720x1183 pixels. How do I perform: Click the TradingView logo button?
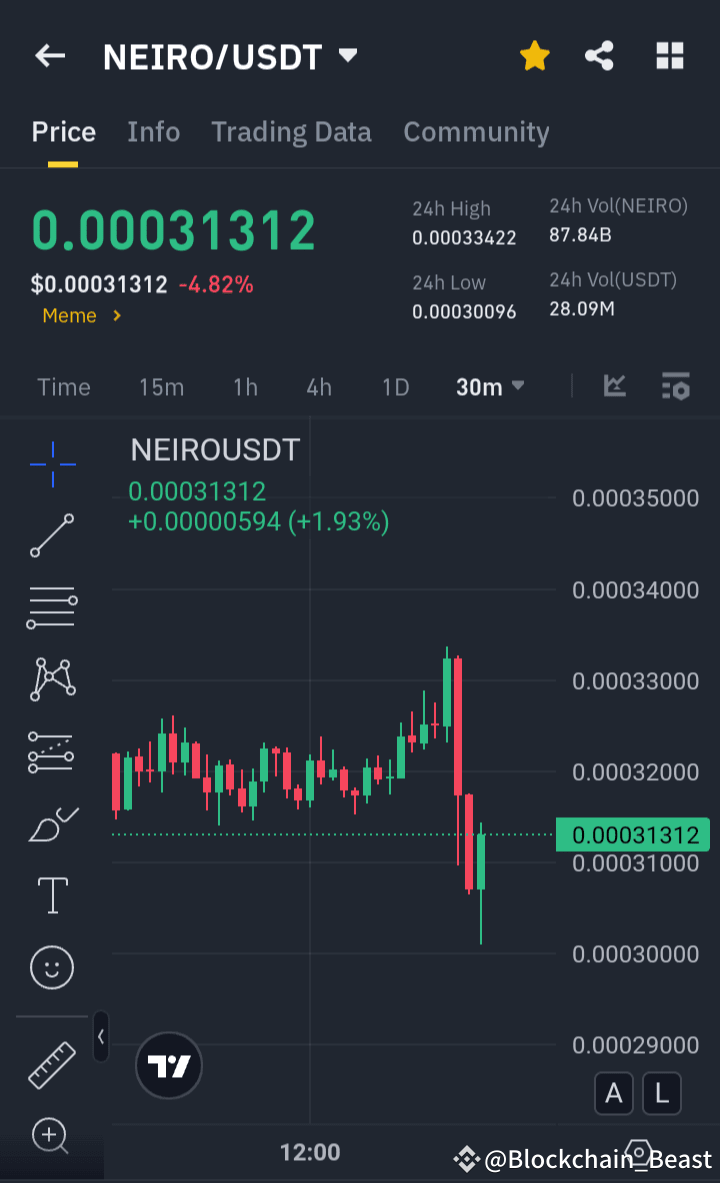[x=168, y=1066]
